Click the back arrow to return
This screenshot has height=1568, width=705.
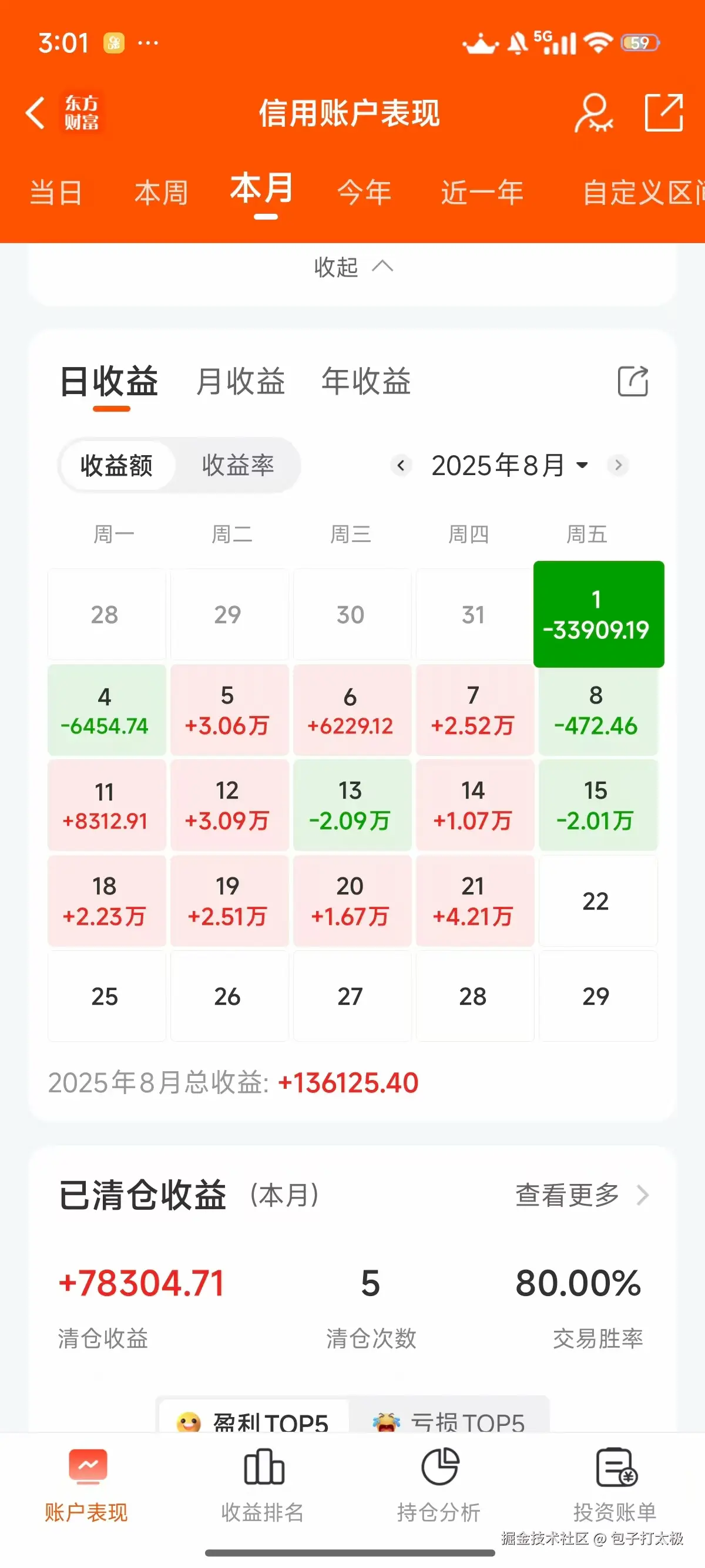[x=35, y=113]
